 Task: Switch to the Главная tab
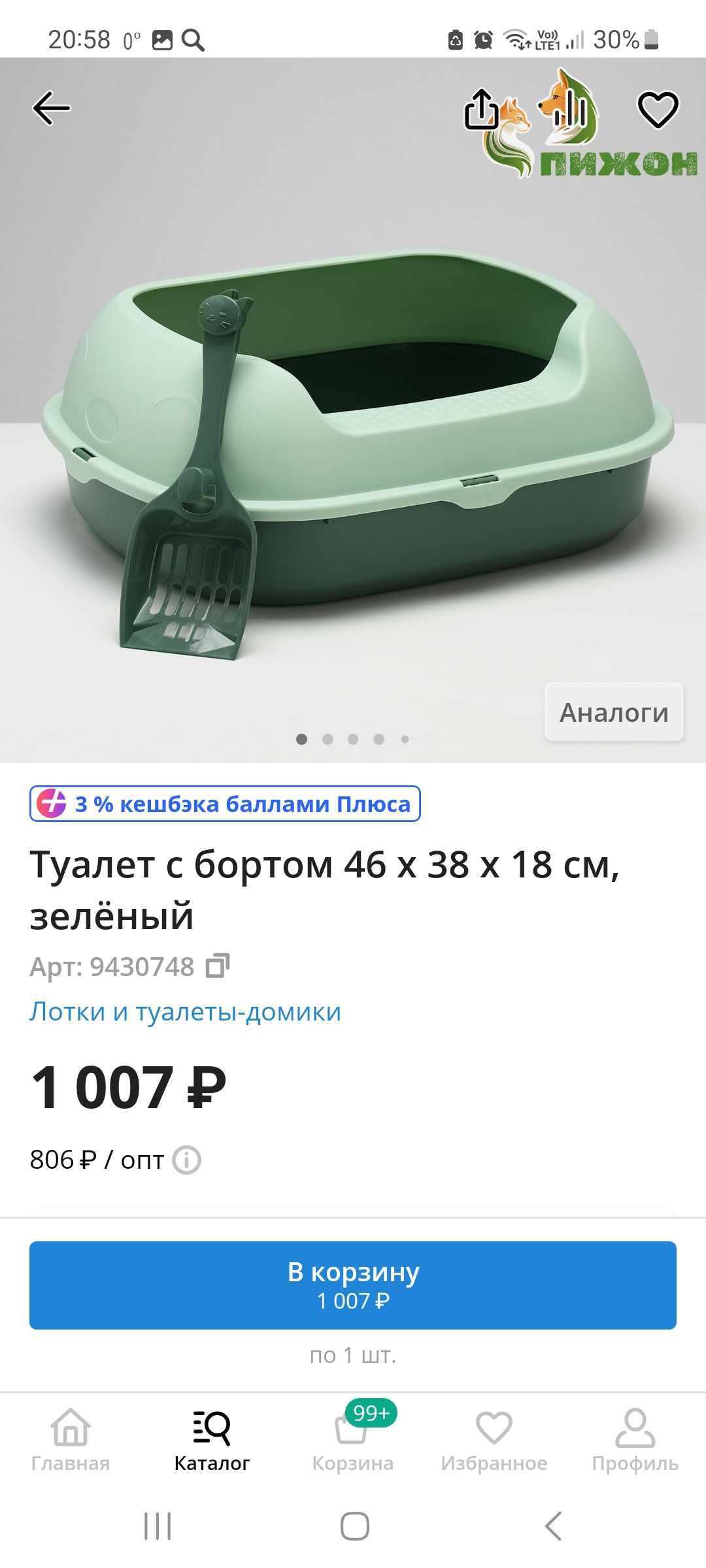pyautogui.click(x=71, y=1440)
